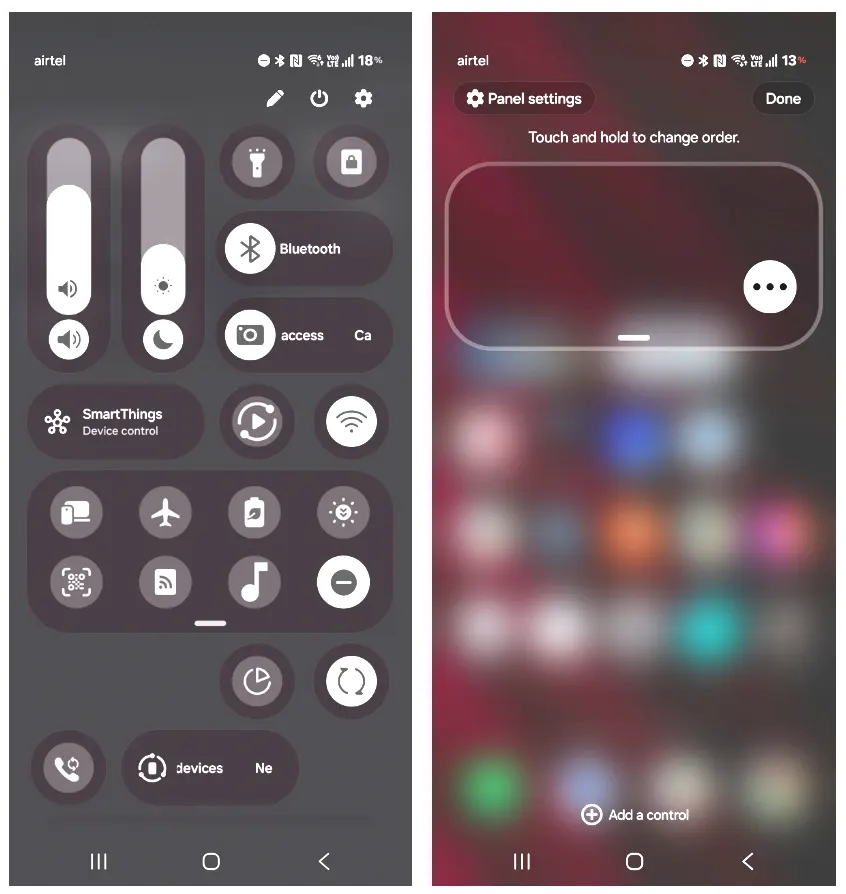Disable Do Not Disturb
Image resolution: width=846 pixels, height=894 pixels.
point(343,582)
